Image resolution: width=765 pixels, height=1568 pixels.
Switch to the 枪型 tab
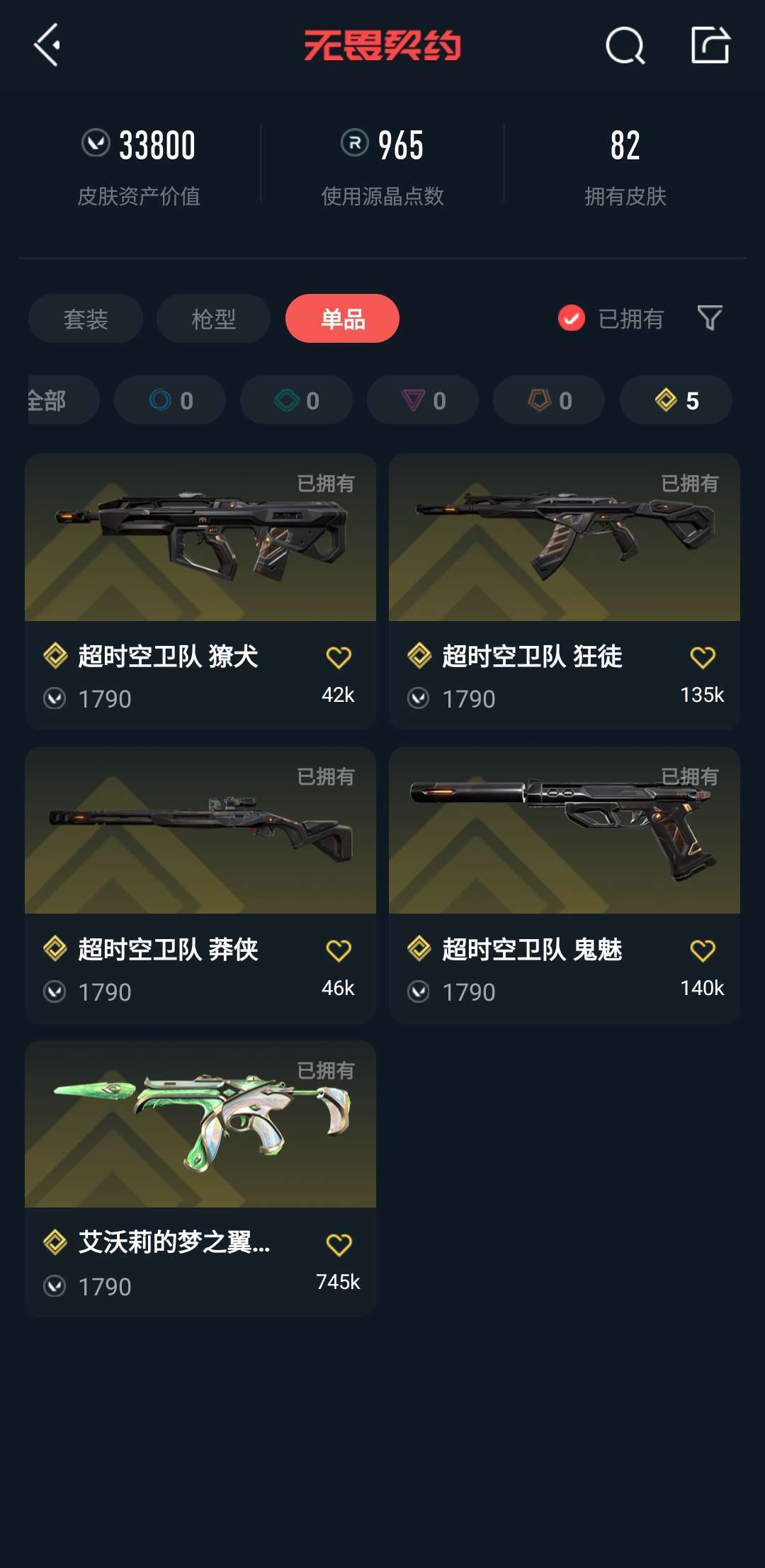[213, 319]
